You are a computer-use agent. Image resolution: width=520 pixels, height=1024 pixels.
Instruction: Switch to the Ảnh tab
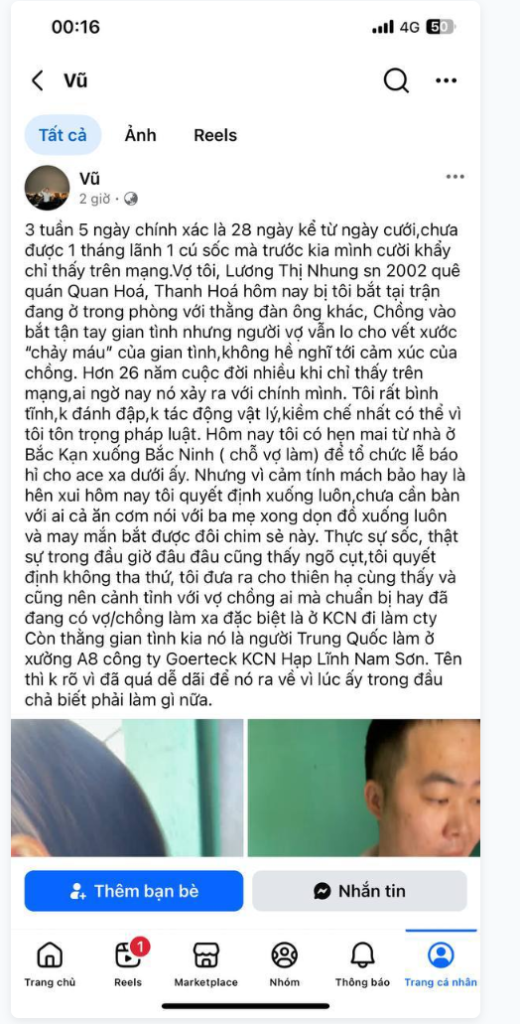140,135
